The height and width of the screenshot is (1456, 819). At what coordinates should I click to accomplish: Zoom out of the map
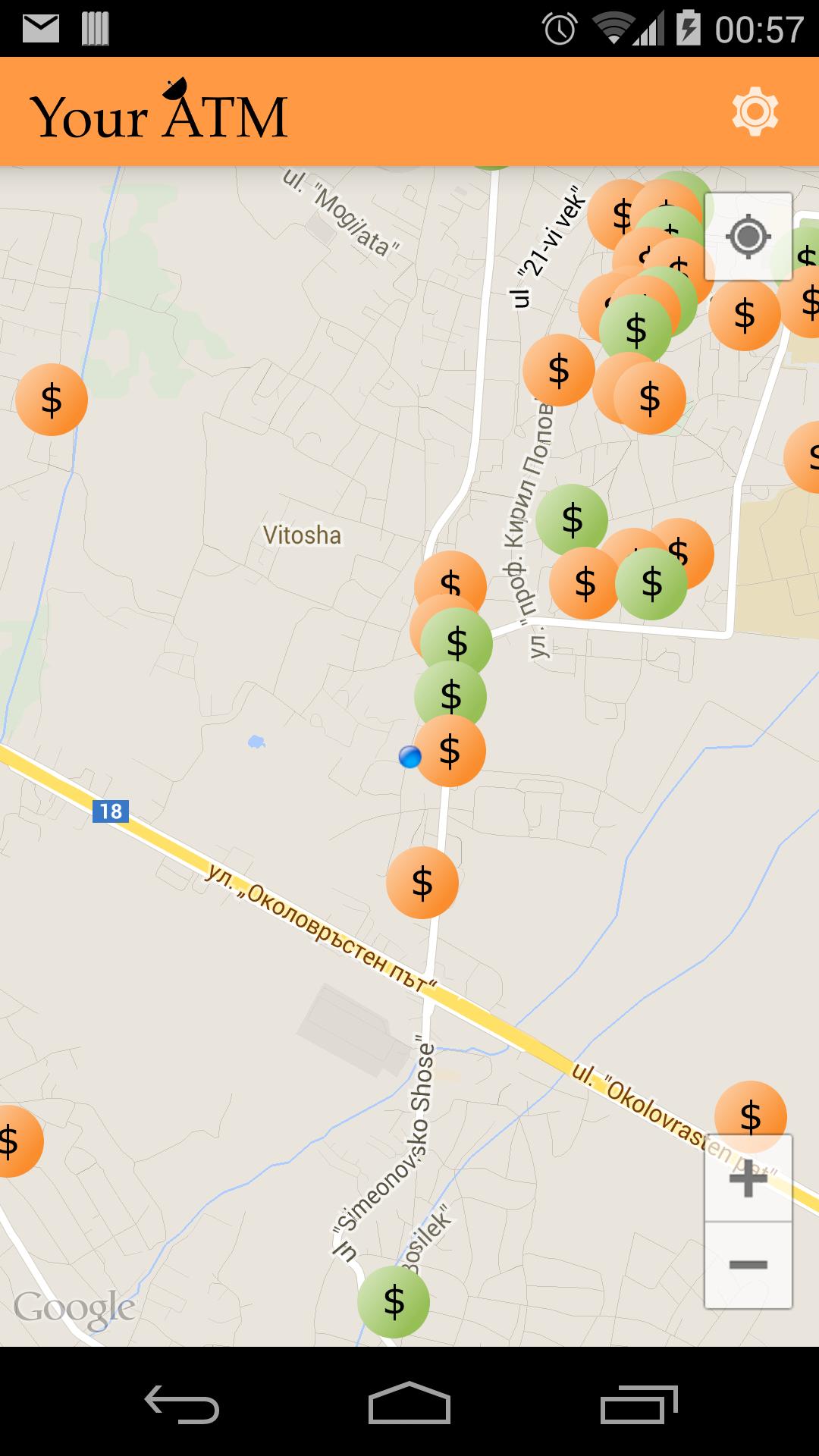(x=748, y=1264)
